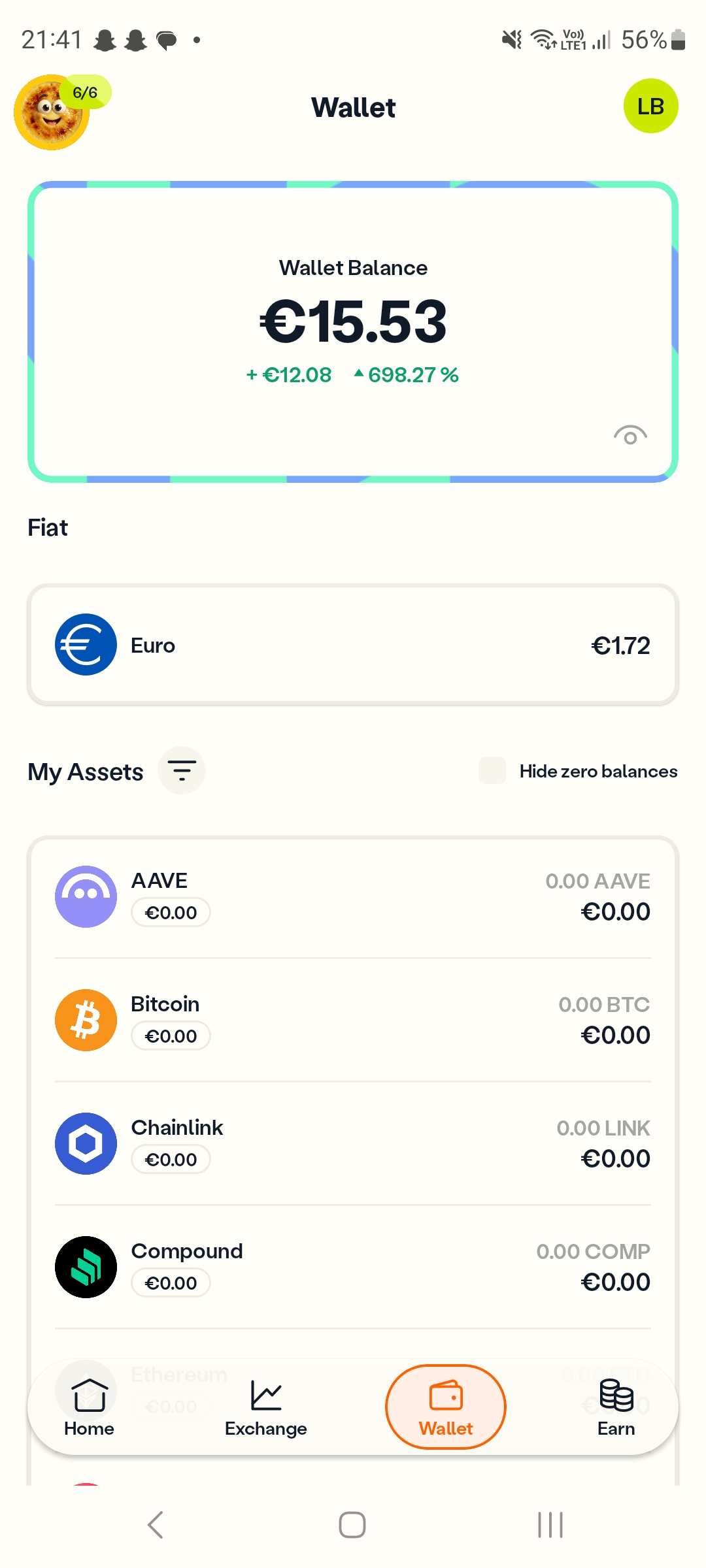Hide the wallet balance with eye icon
The image size is (706, 1568).
click(x=630, y=436)
